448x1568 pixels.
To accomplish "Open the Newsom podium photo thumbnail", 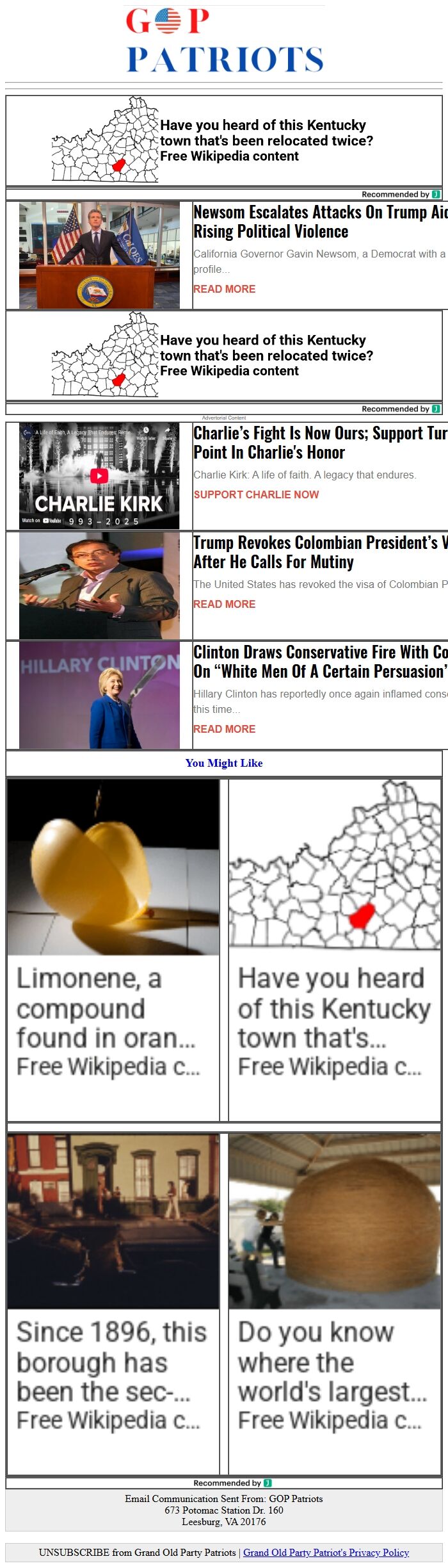I will click(x=99, y=256).
